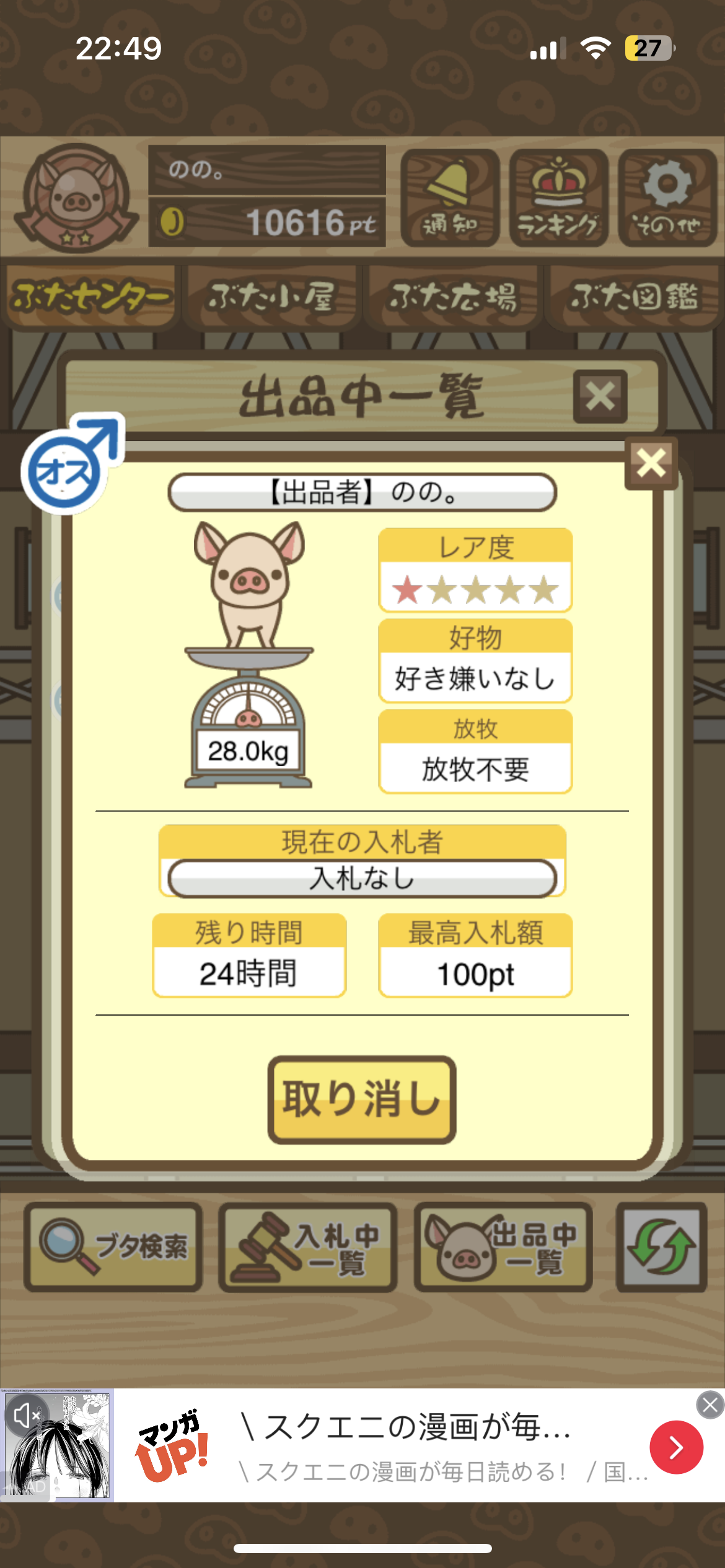Unmute the ad video sound
The height and width of the screenshot is (1568, 725).
[x=26, y=1415]
